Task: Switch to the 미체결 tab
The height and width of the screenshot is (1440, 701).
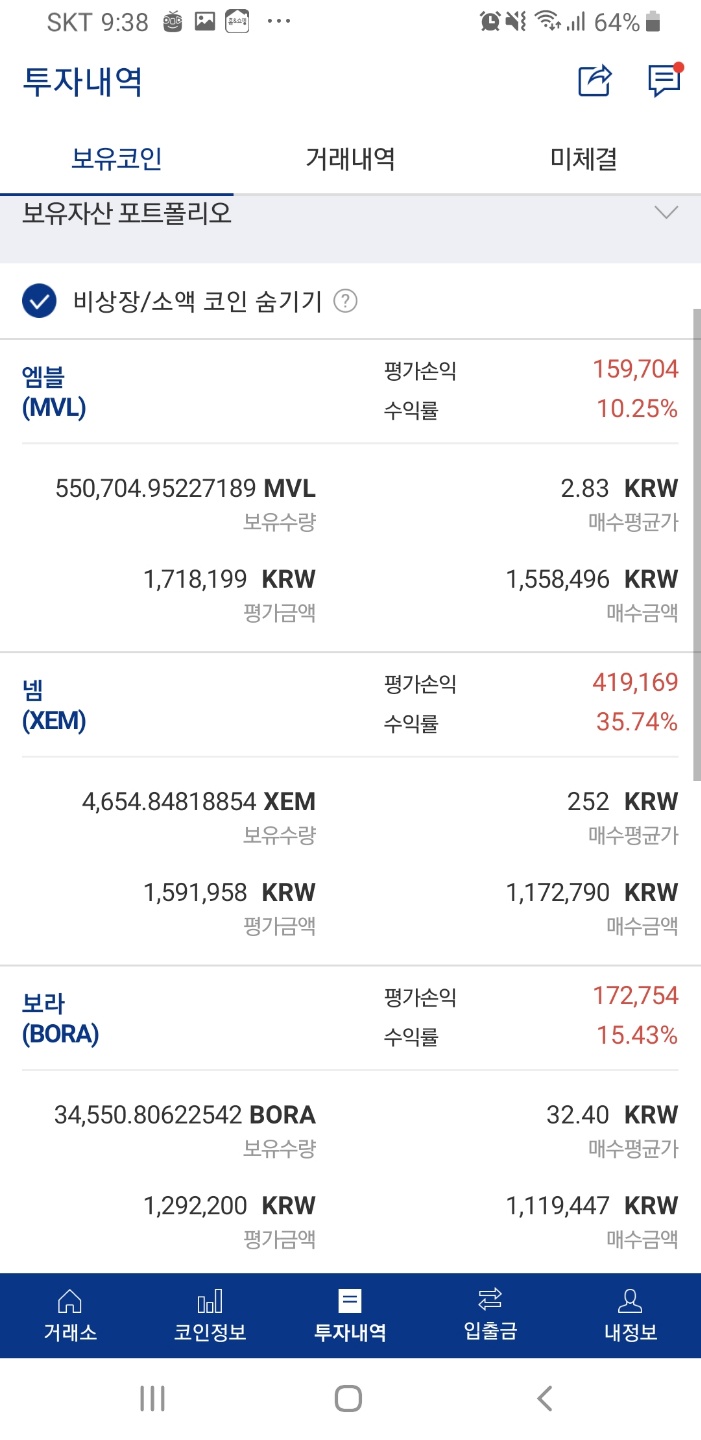Action: tap(584, 159)
